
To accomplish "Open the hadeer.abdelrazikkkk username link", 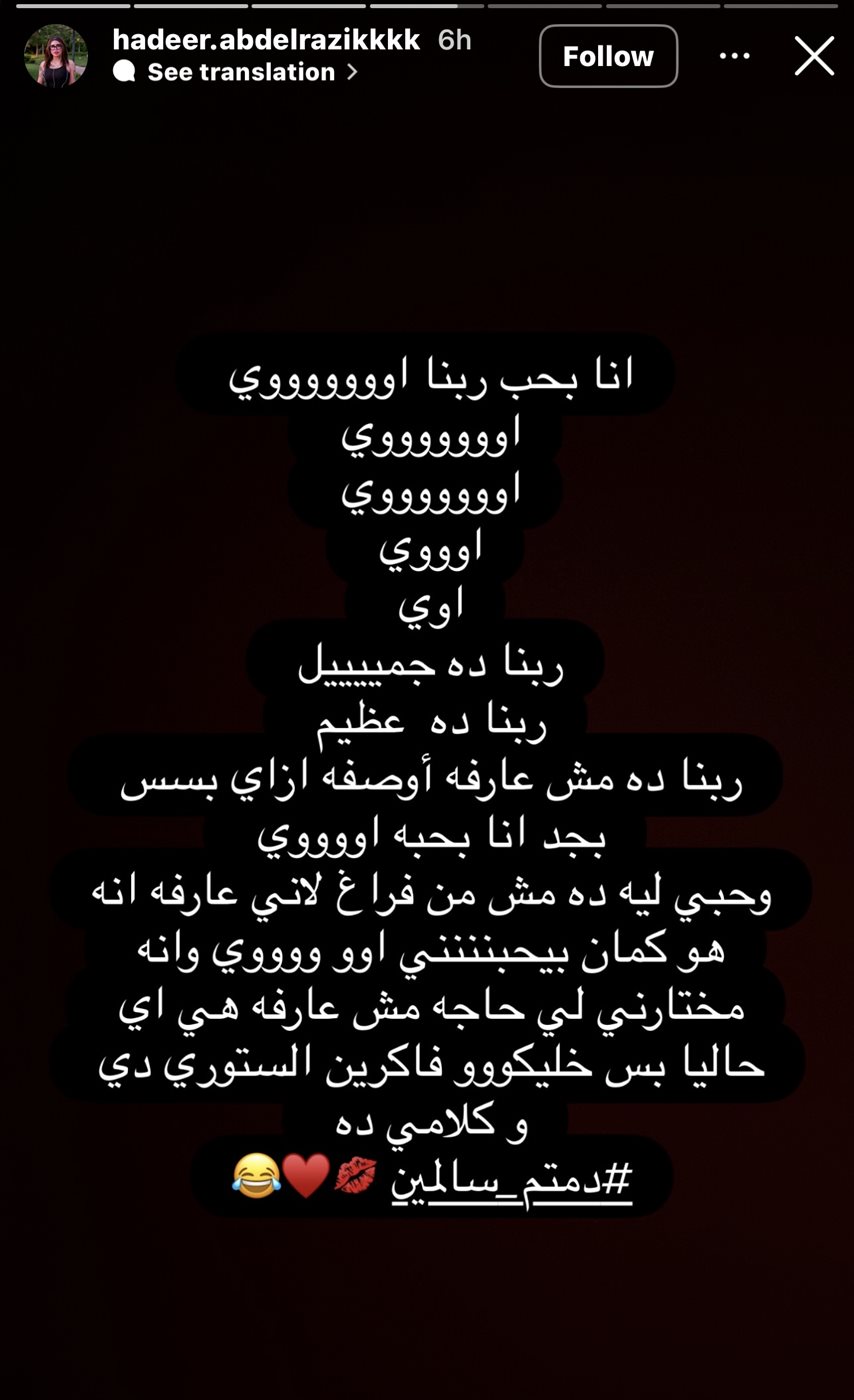I will pyautogui.click(x=266, y=40).
